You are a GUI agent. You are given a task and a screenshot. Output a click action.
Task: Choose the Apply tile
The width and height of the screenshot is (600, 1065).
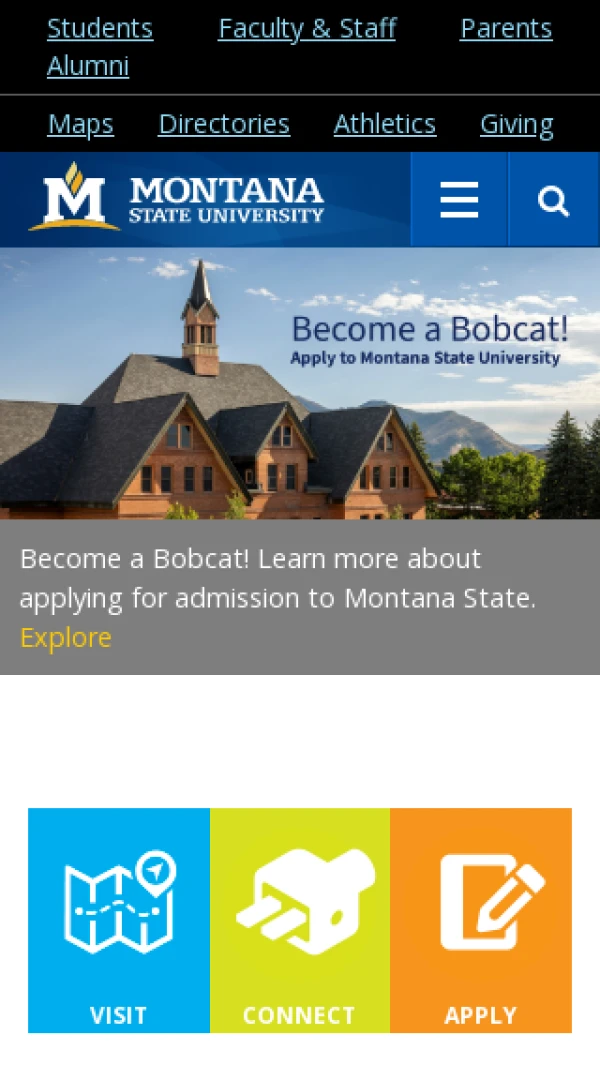(x=481, y=920)
